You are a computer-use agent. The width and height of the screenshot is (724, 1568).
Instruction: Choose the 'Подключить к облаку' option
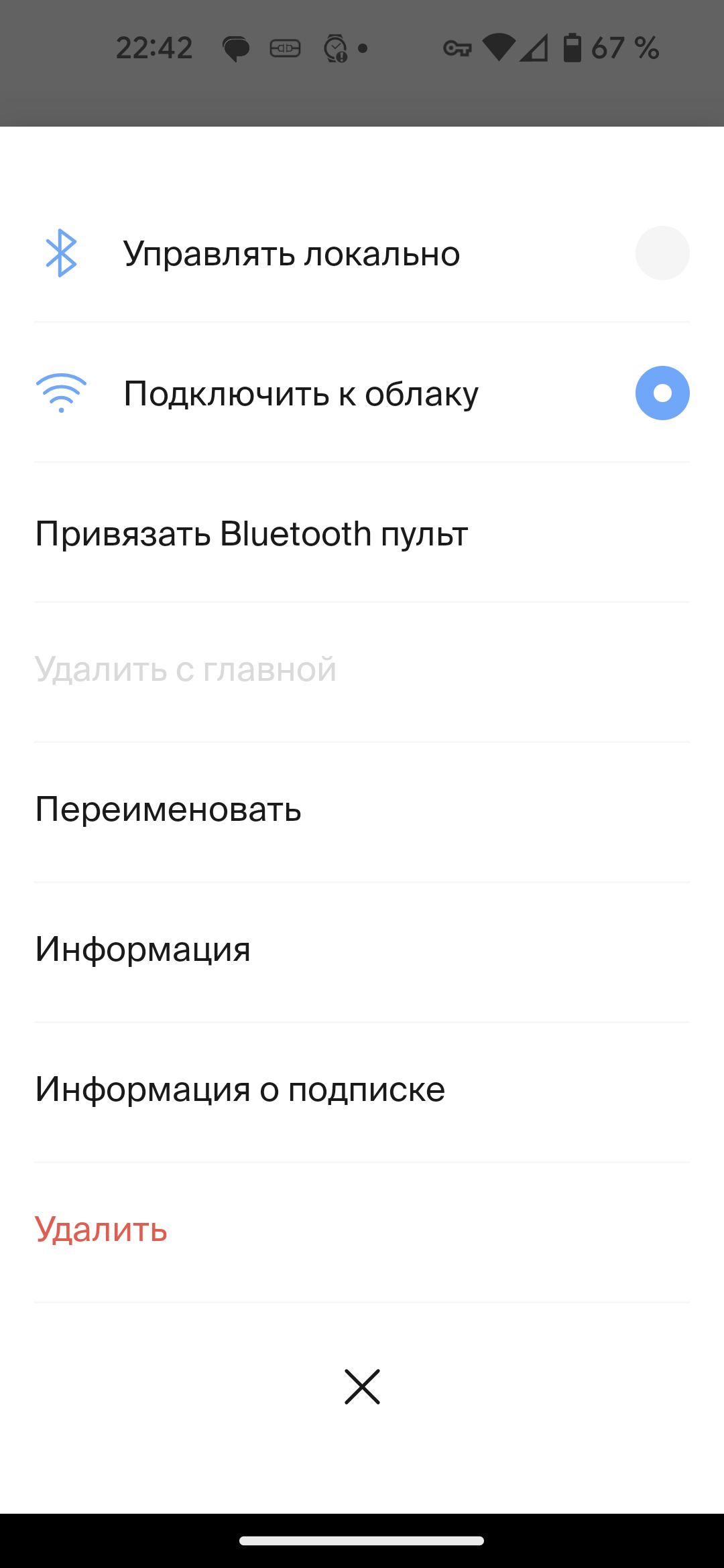(x=662, y=393)
